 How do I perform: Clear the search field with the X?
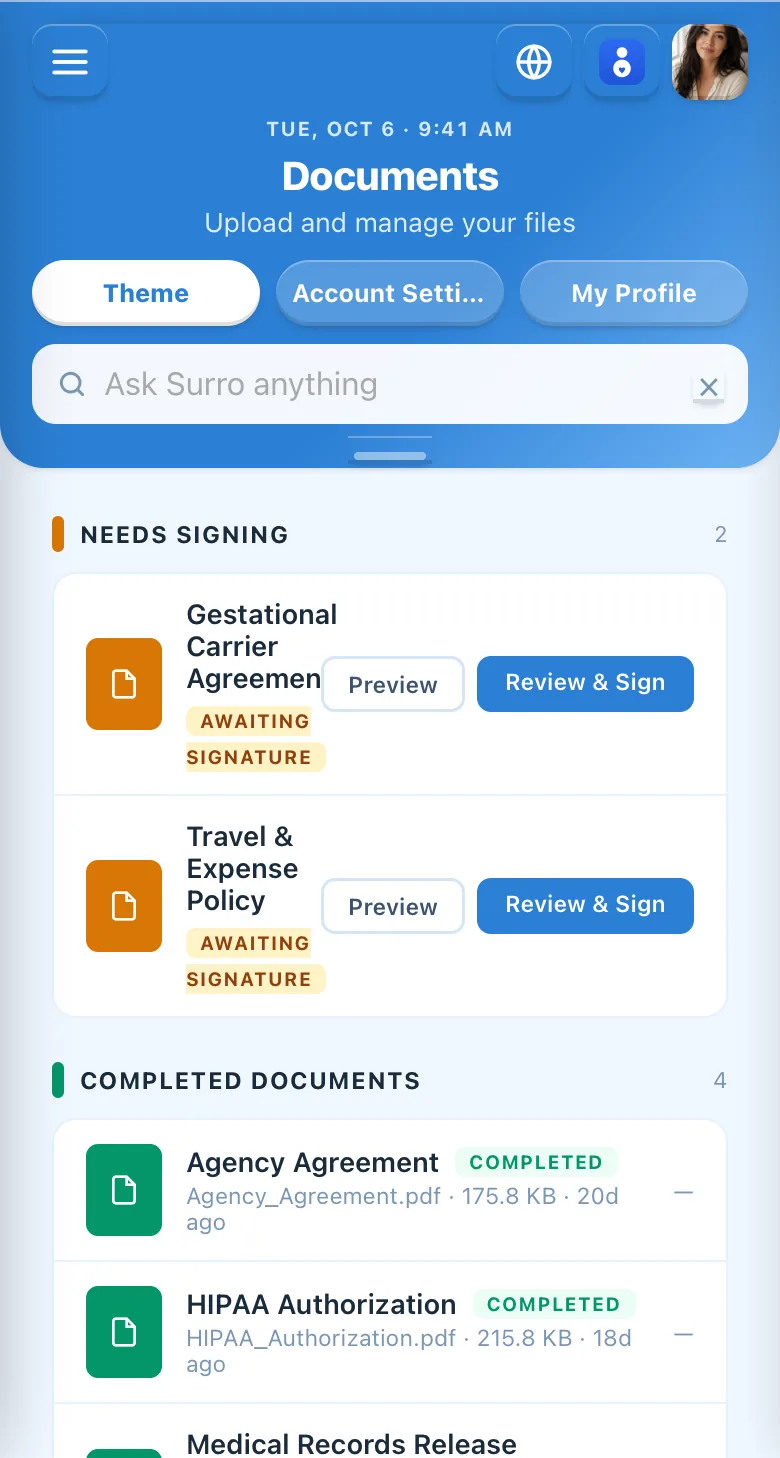click(709, 387)
